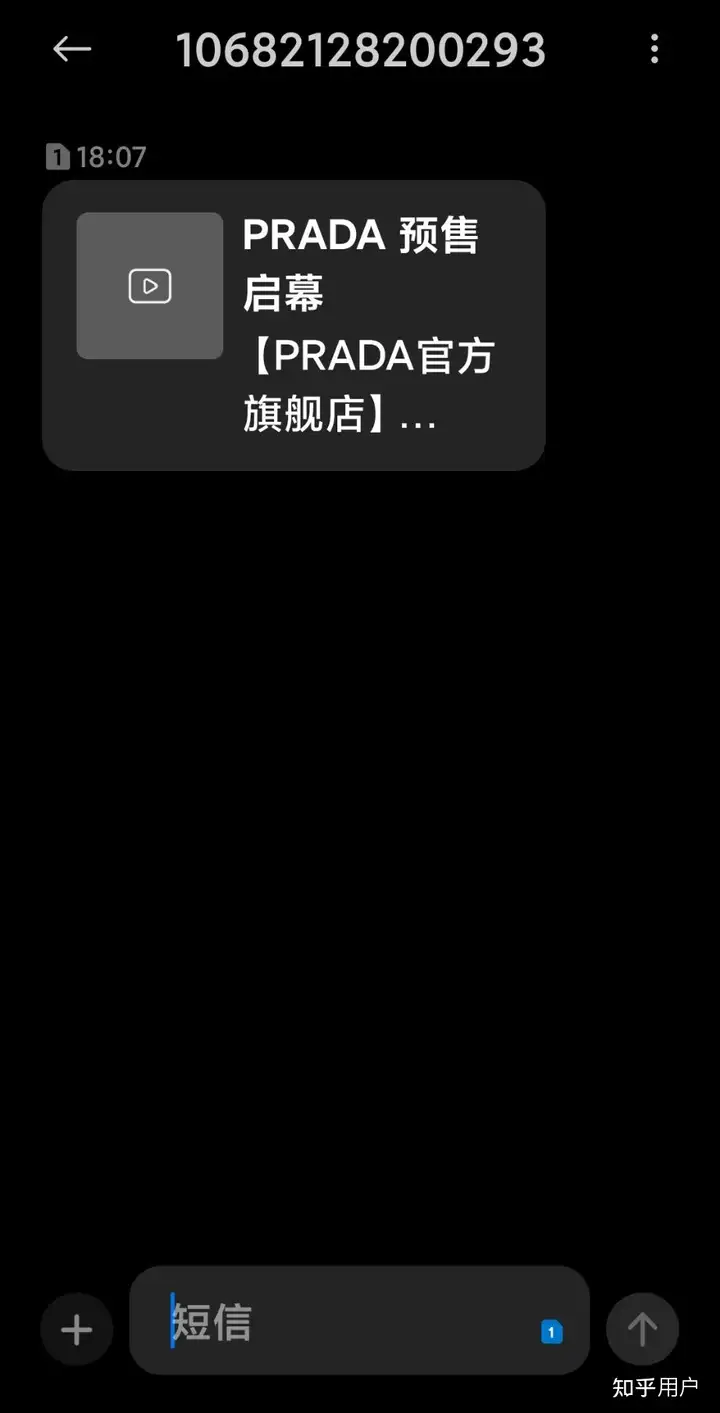Open the PRADA 预售启幕 message card
The width and height of the screenshot is (720, 1413).
click(x=294, y=325)
